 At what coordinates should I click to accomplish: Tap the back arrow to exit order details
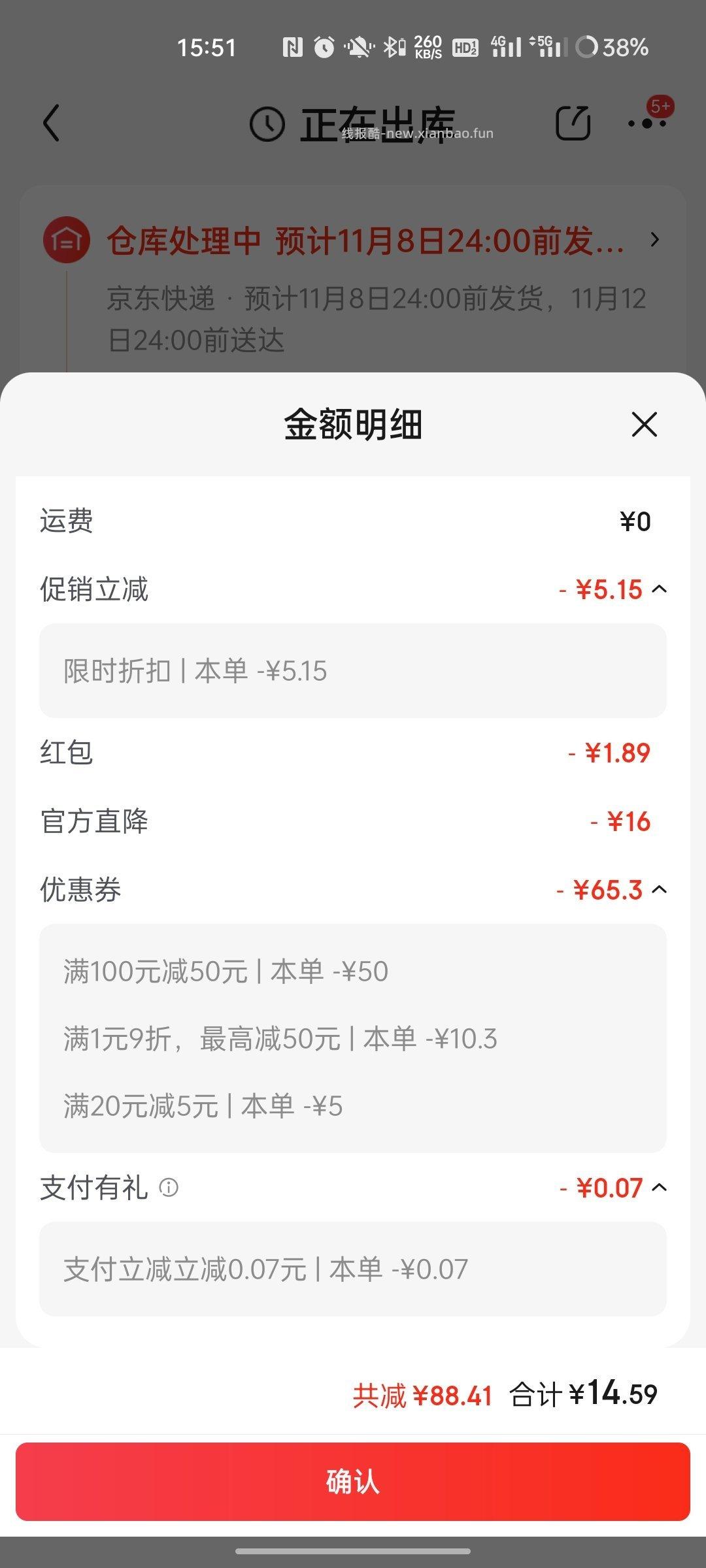49,122
